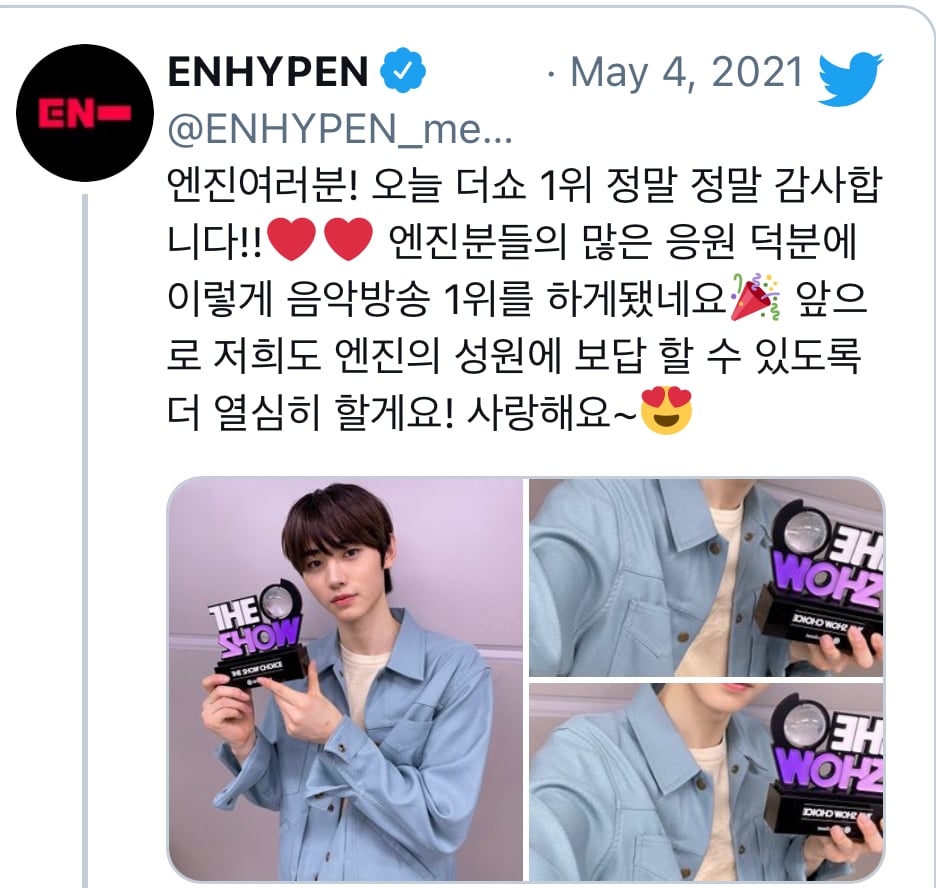Open the tweet via May 4, 2021 date
936x888 pixels.
[x=687, y=72]
